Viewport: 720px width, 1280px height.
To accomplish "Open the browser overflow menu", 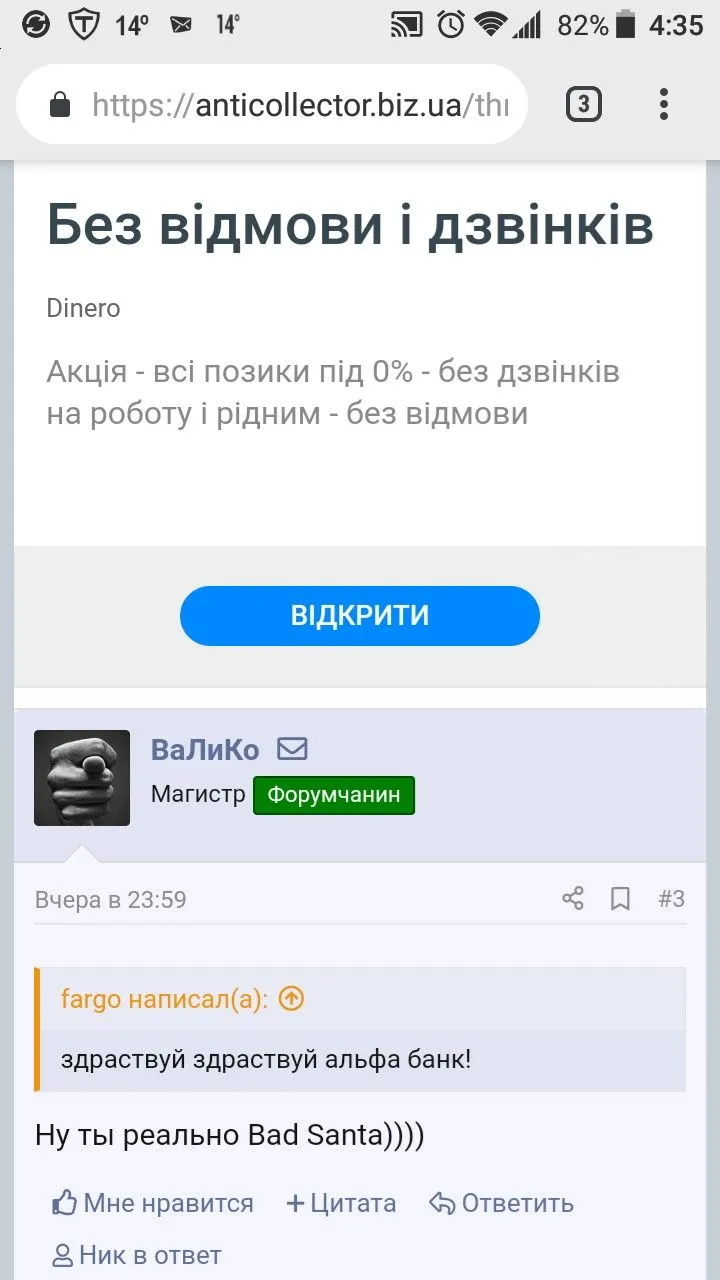I will 663,104.
